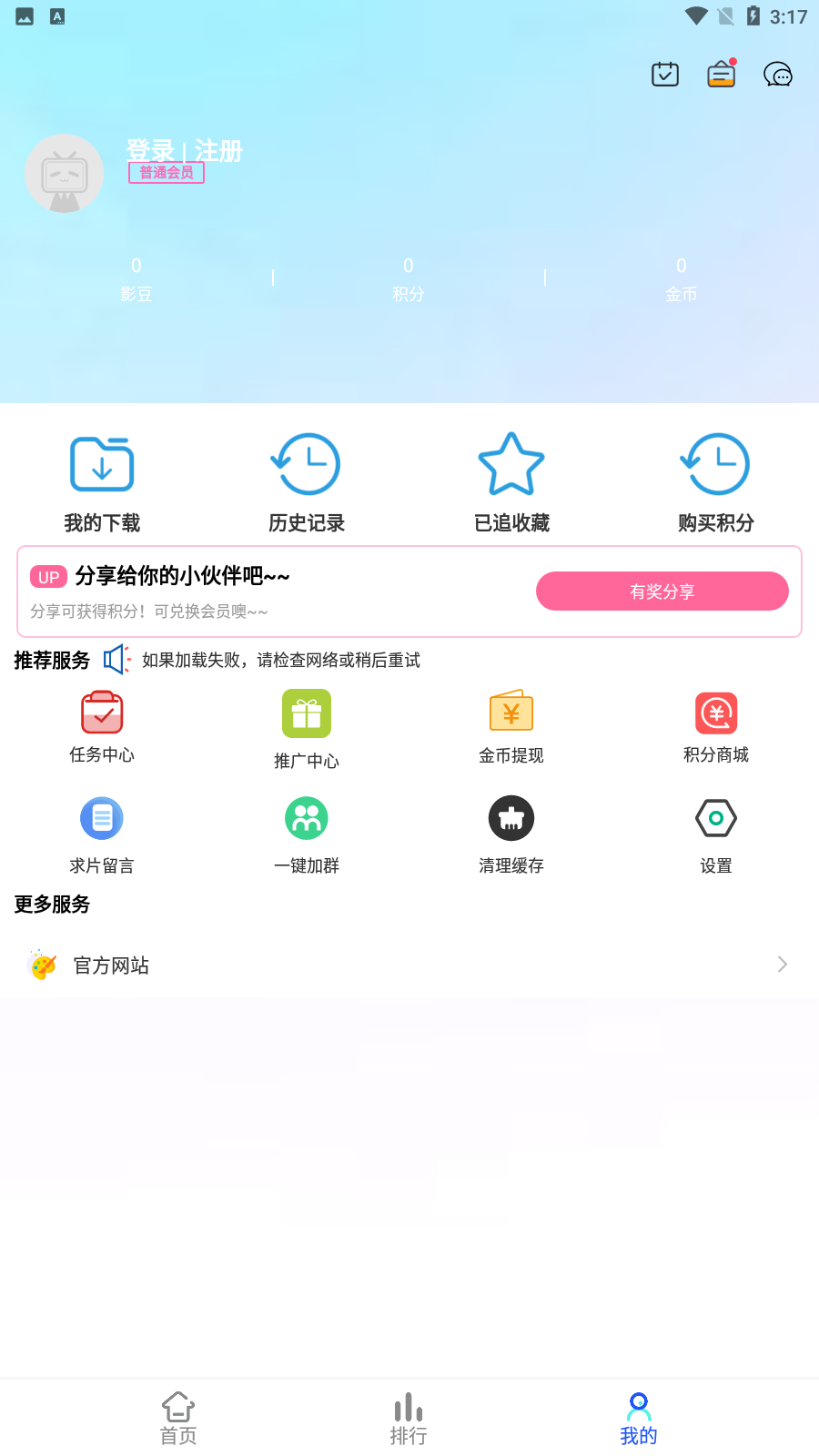Open 我的下载 downloads
Screen dimensions: 819x1456
point(102,482)
